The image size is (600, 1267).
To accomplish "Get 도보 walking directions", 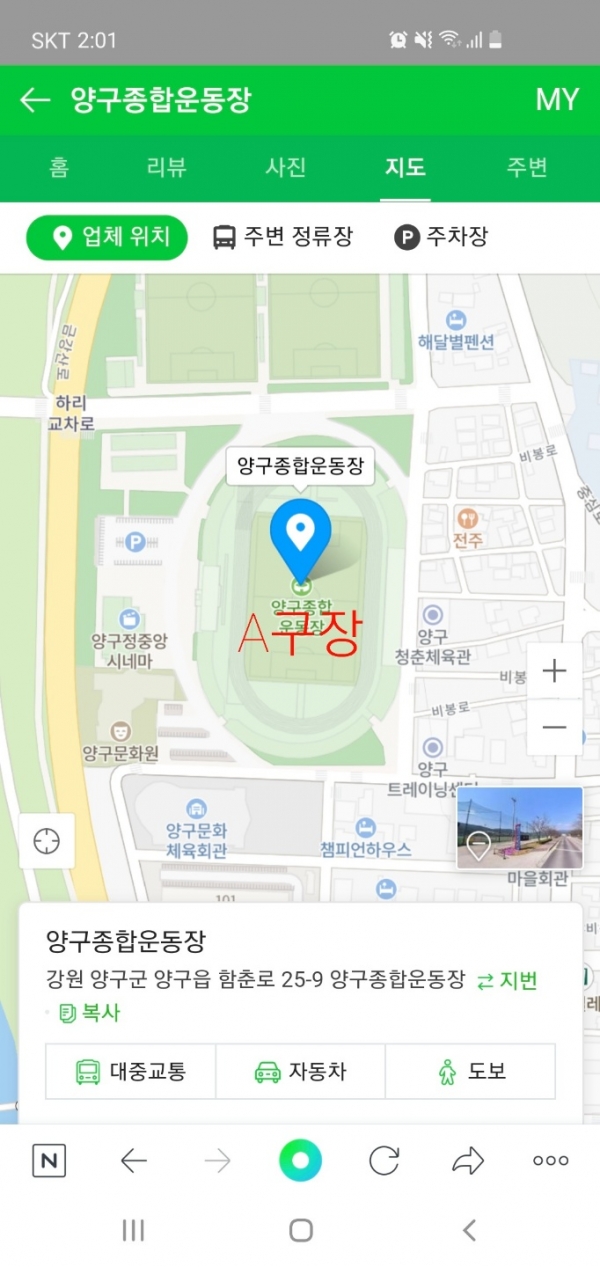I will [x=471, y=1071].
